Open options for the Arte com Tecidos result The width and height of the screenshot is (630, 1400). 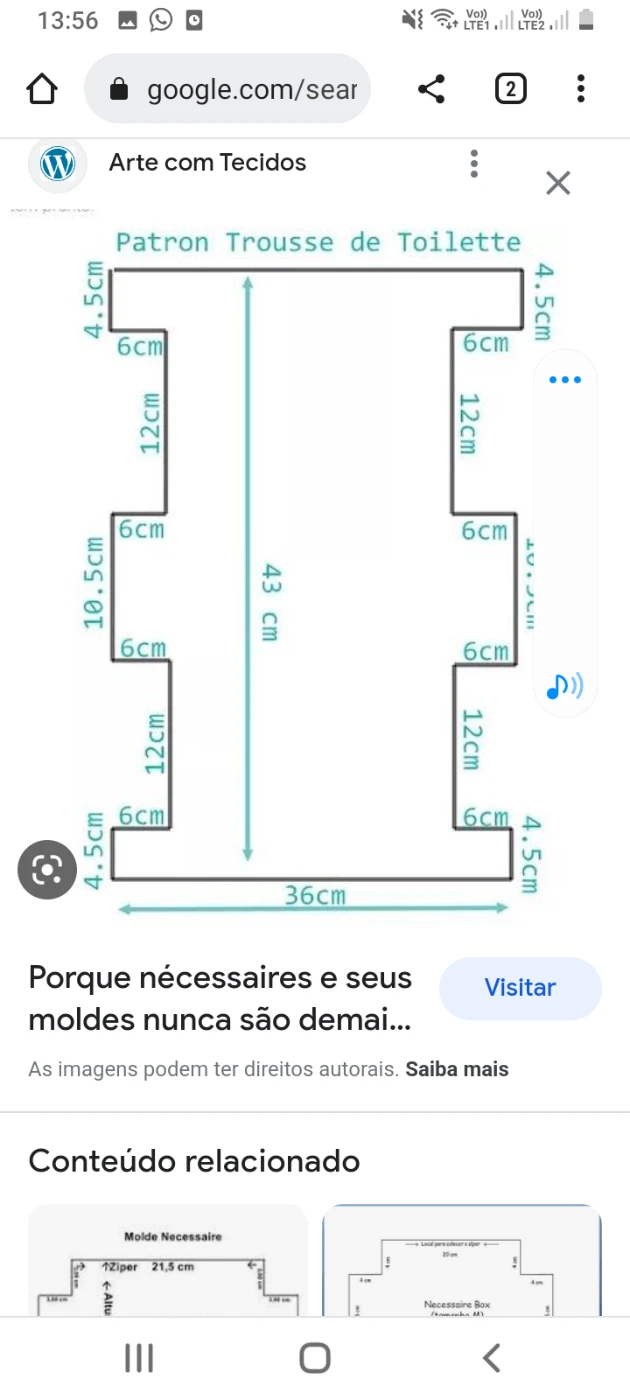pyautogui.click(x=474, y=163)
